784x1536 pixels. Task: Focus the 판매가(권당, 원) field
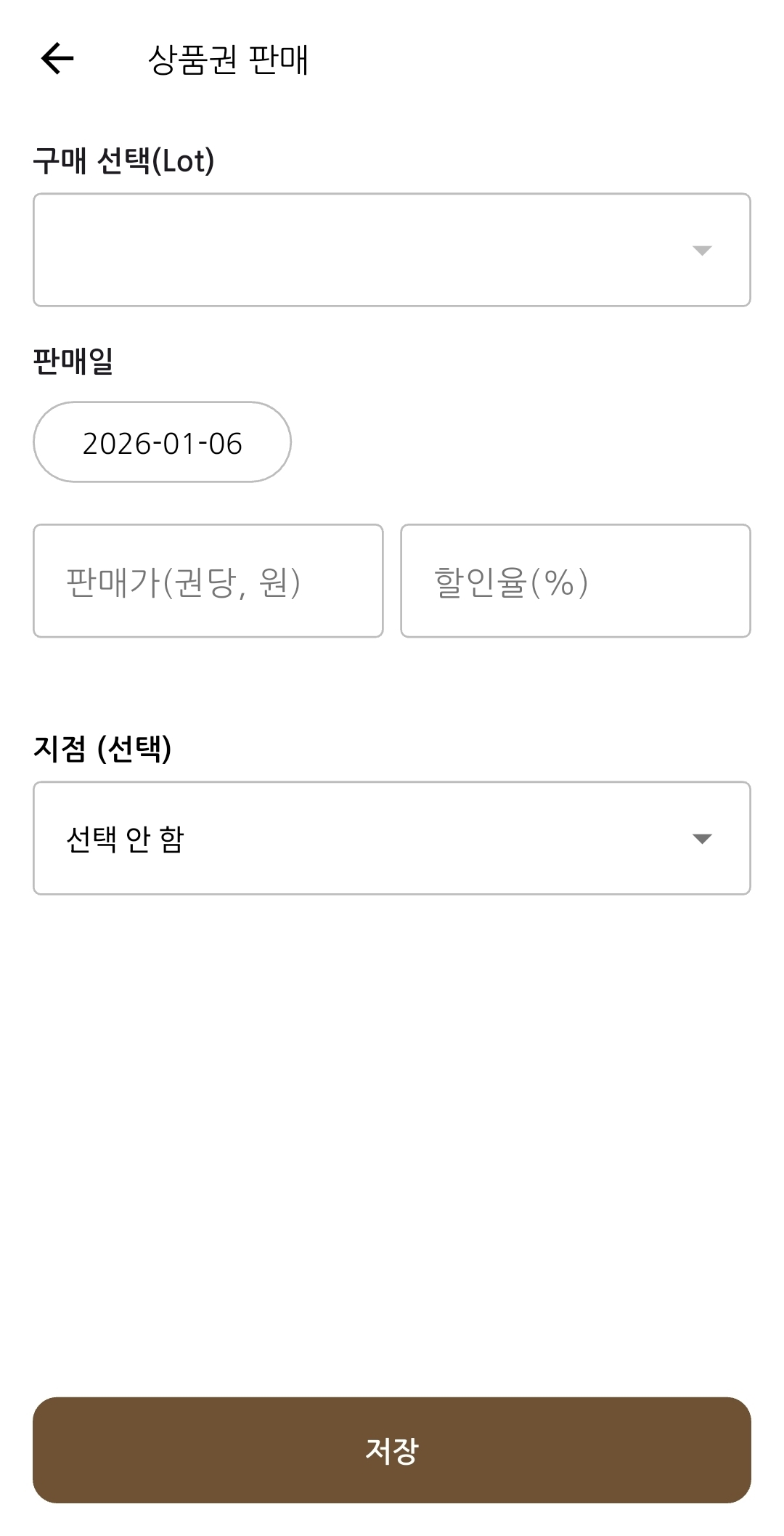(208, 581)
